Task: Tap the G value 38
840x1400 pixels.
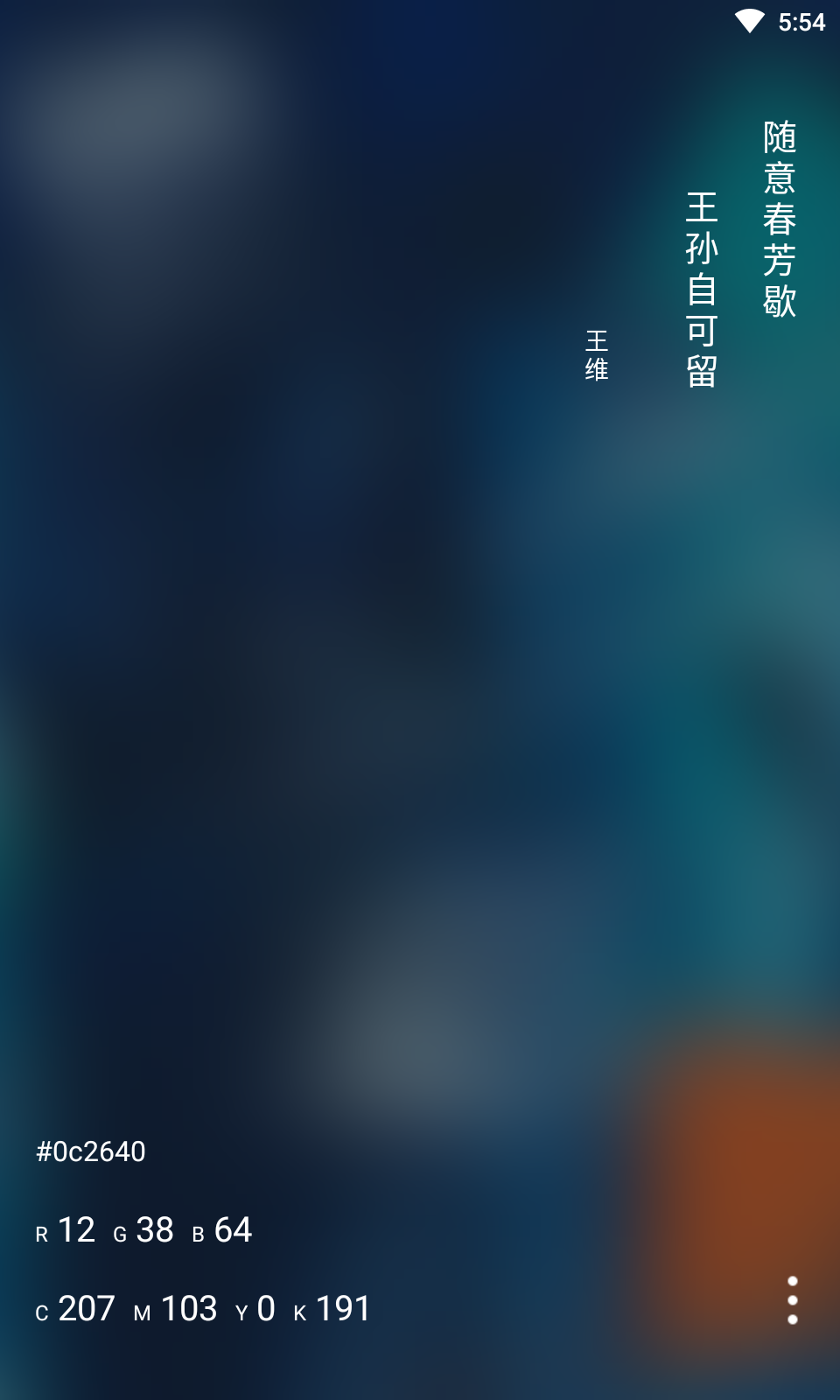Action: tap(153, 1229)
